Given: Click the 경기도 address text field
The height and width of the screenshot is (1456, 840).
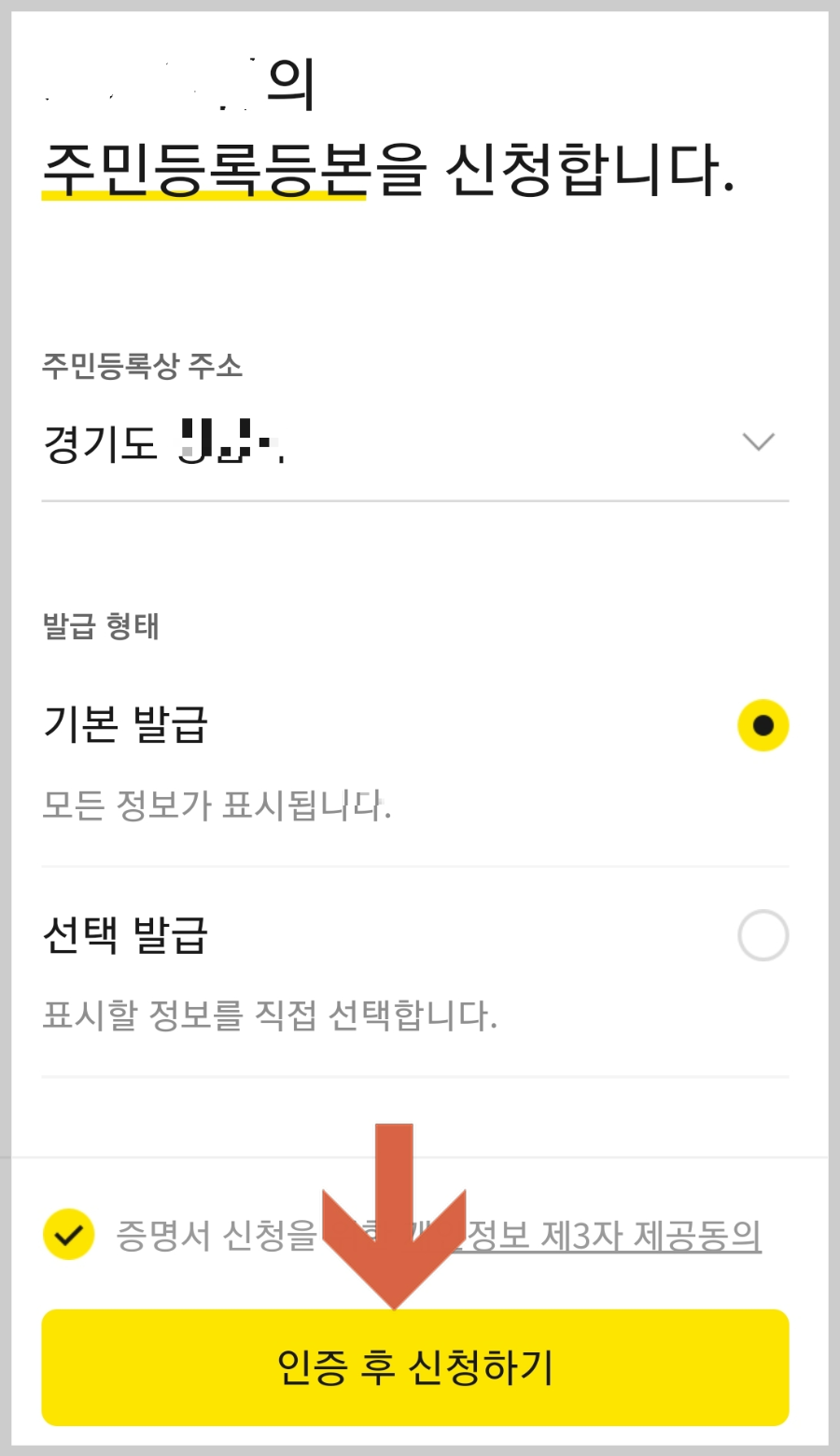Looking at the screenshot, I should tap(159, 441).
